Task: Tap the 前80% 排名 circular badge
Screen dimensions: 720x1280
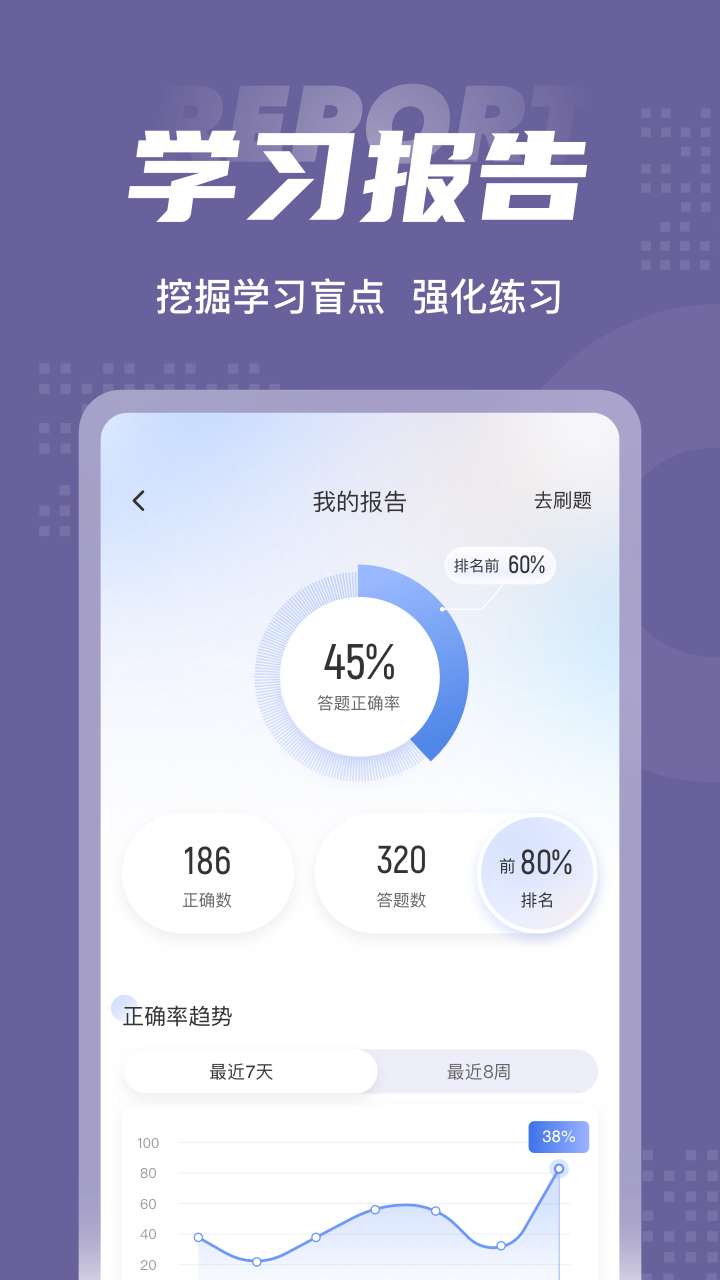Action: [537, 873]
